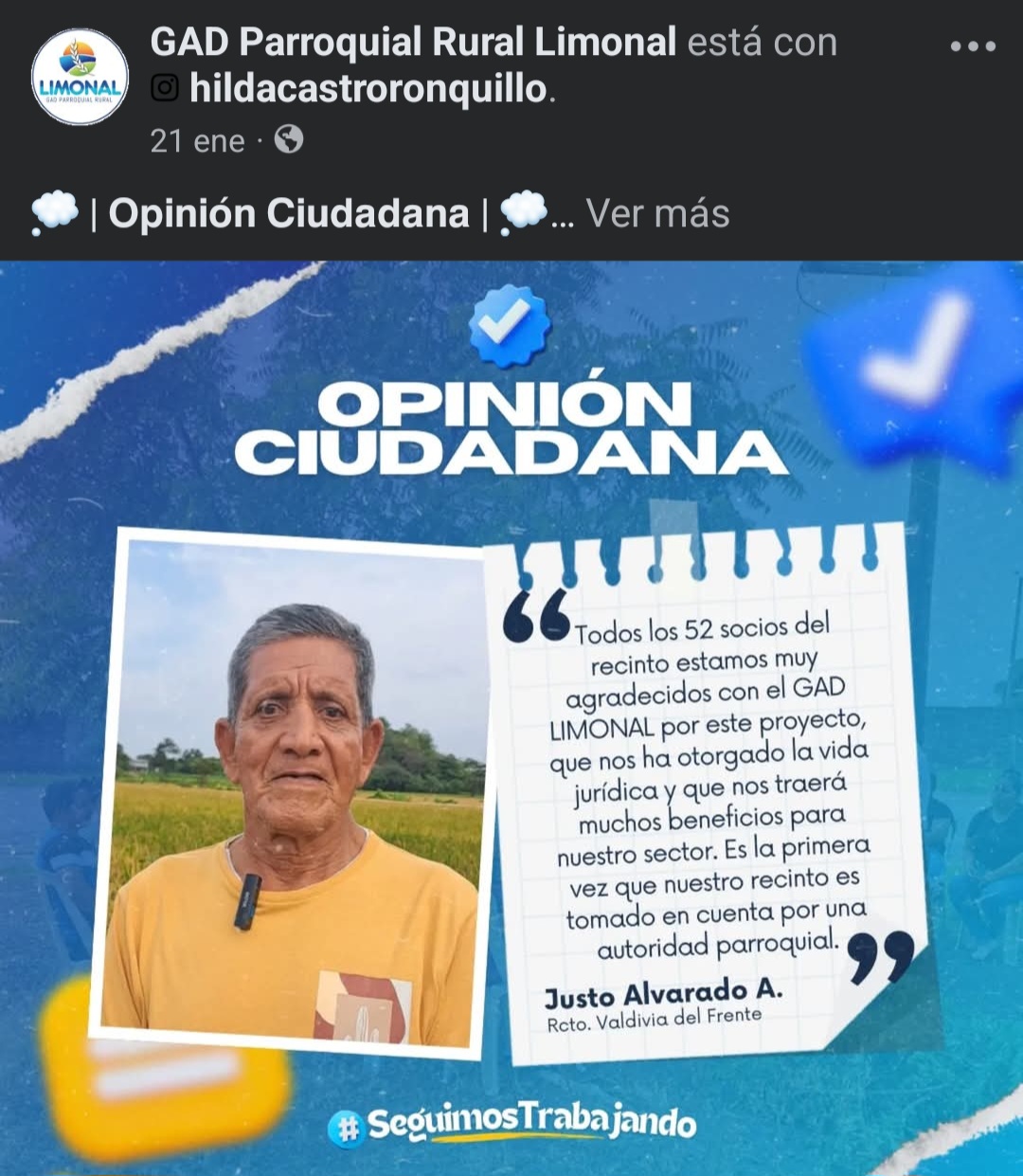Open tagged profile hildacastroronquillo

tap(369, 89)
